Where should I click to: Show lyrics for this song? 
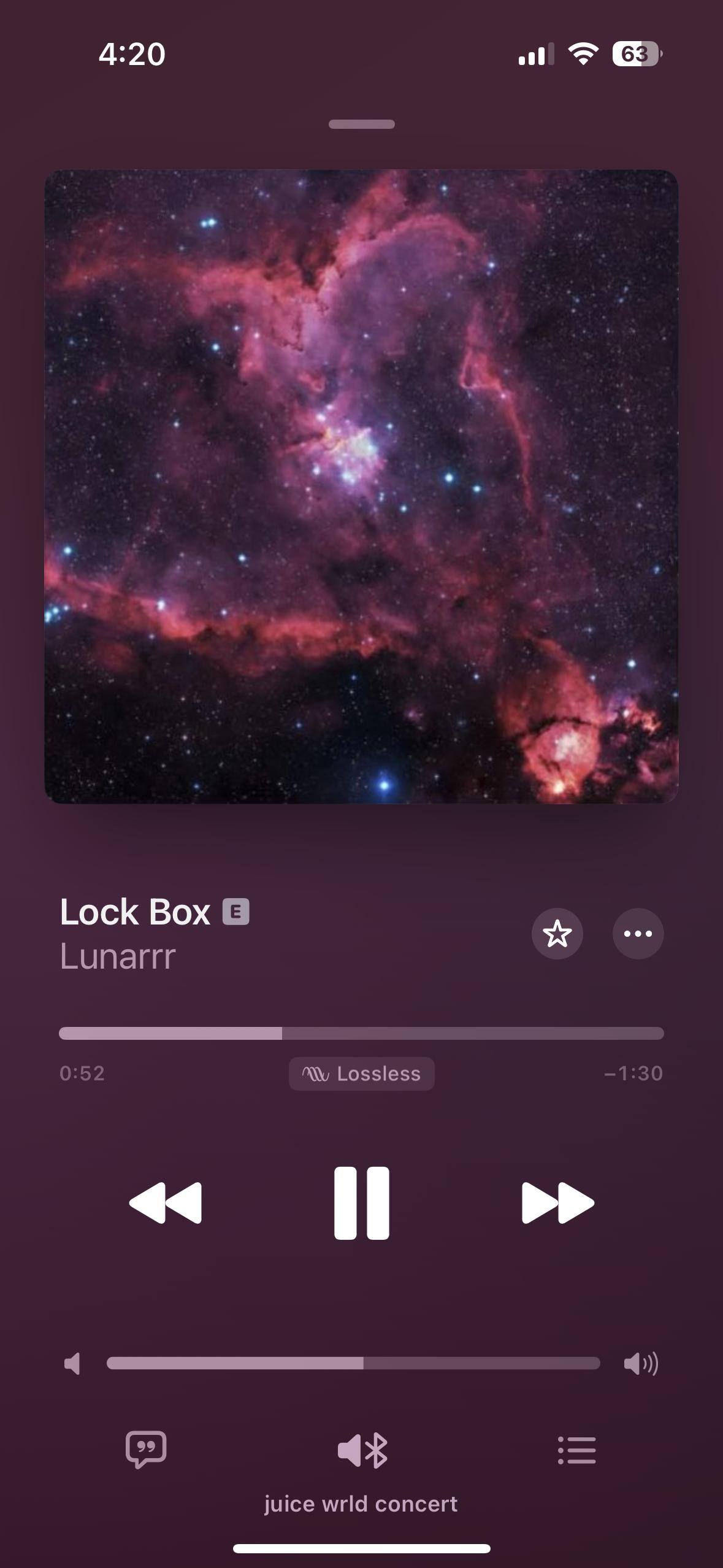146,1450
